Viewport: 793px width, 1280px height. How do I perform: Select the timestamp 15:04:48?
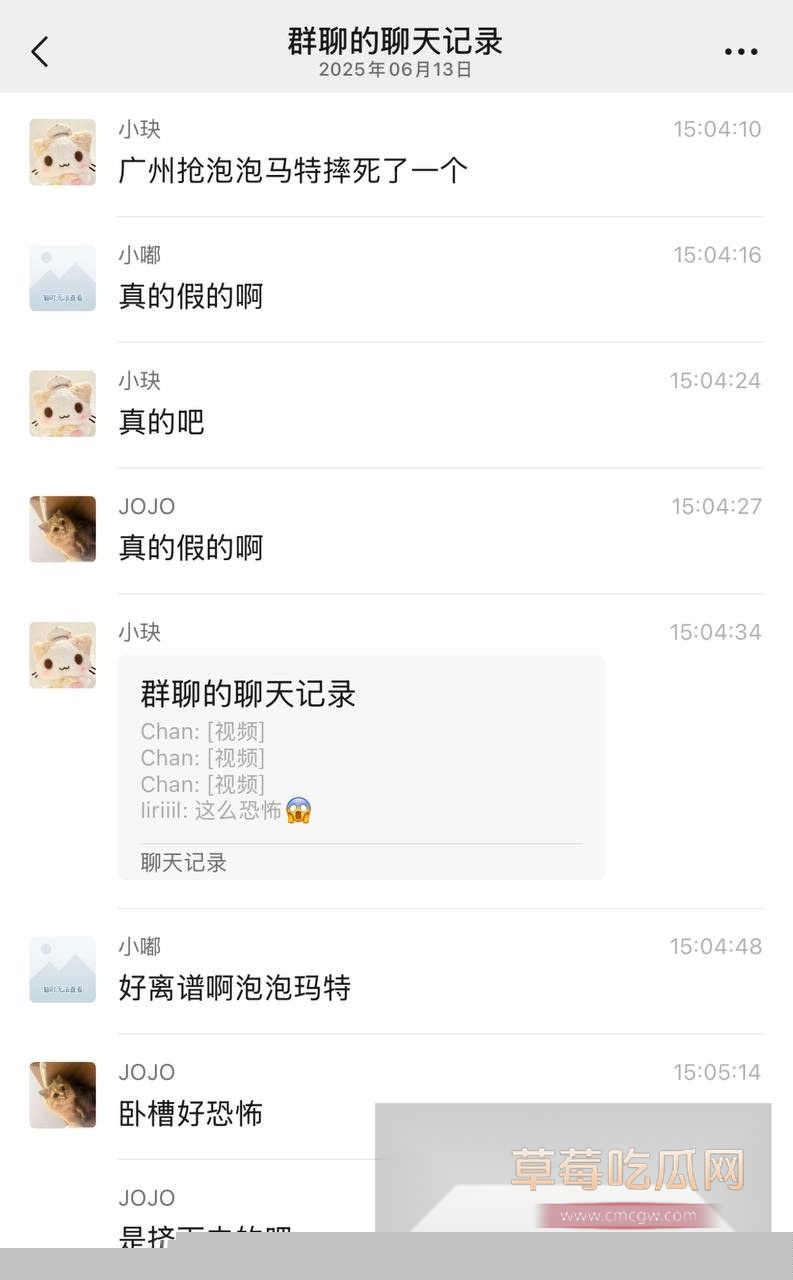point(715,946)
